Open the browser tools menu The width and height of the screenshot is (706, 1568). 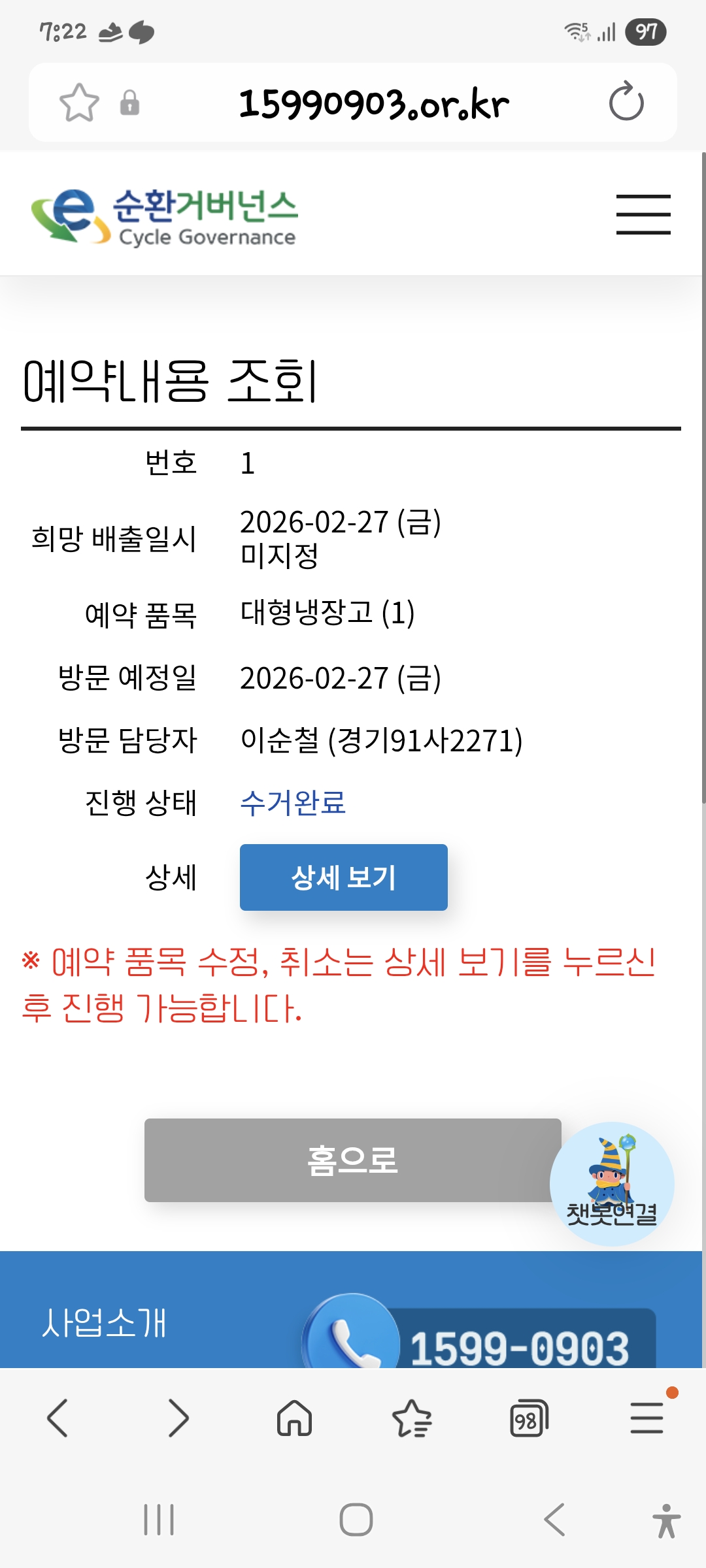pyautogui.click(x=647, y=1417)
